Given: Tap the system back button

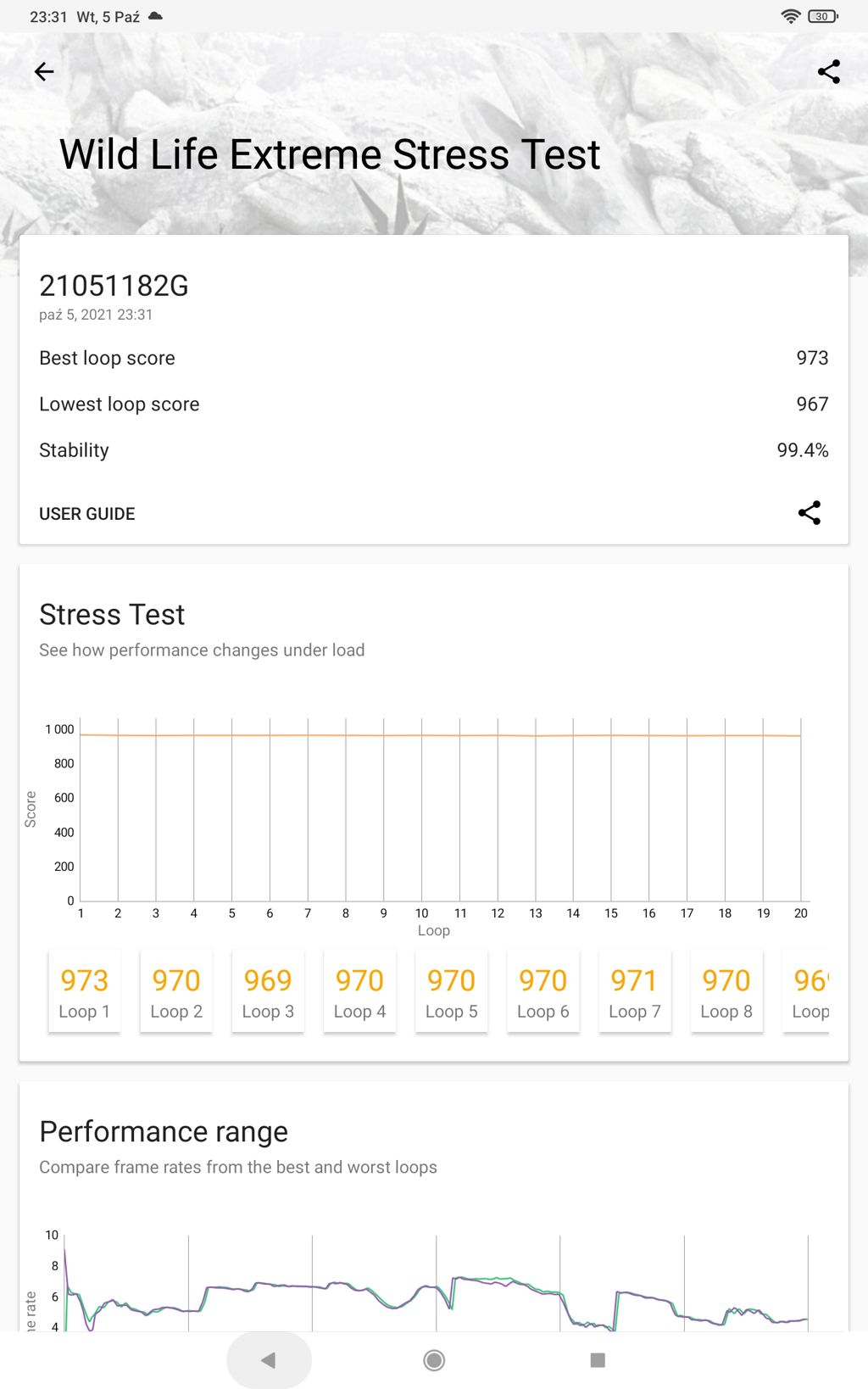Looking at the screenshot, I should 269,1360.
